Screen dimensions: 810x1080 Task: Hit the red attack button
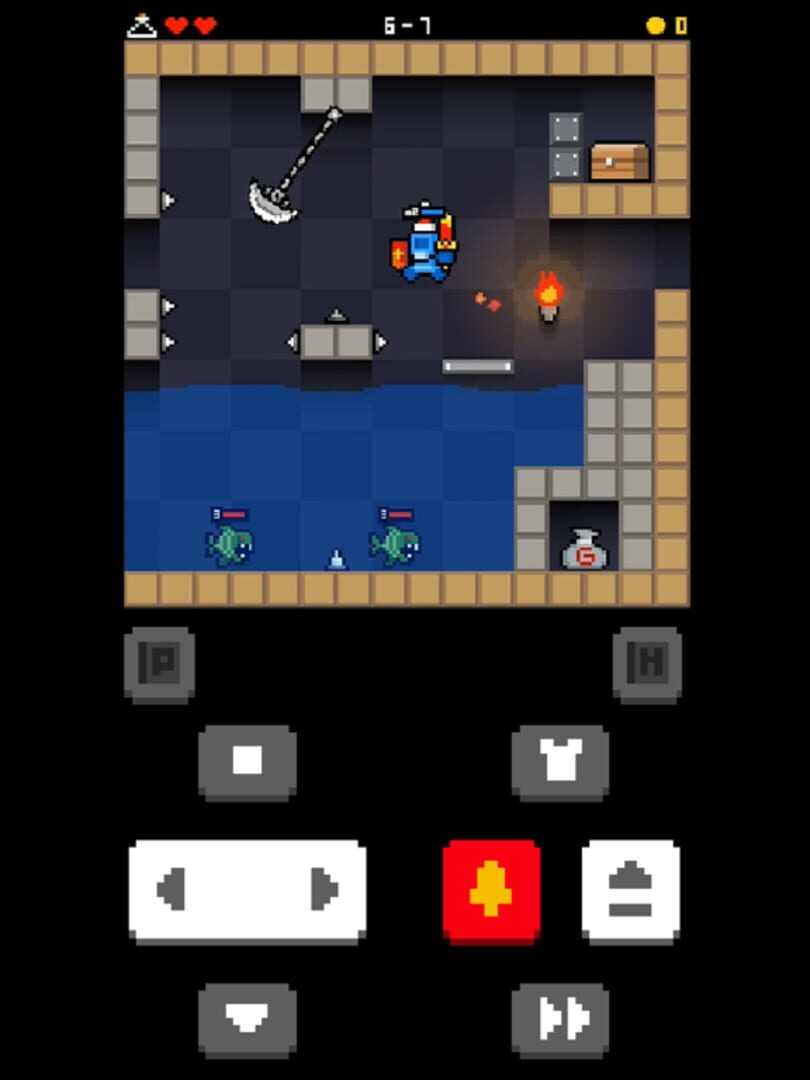(x=491, y=889)
